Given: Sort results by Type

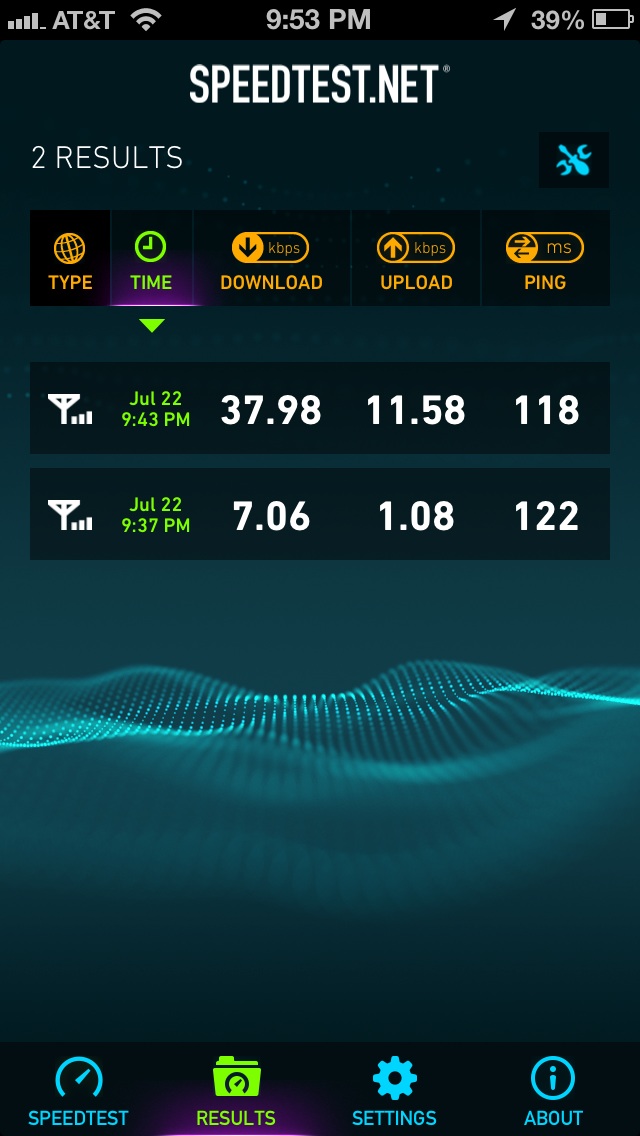Looking at the screenshot, I should pos(70,259).
